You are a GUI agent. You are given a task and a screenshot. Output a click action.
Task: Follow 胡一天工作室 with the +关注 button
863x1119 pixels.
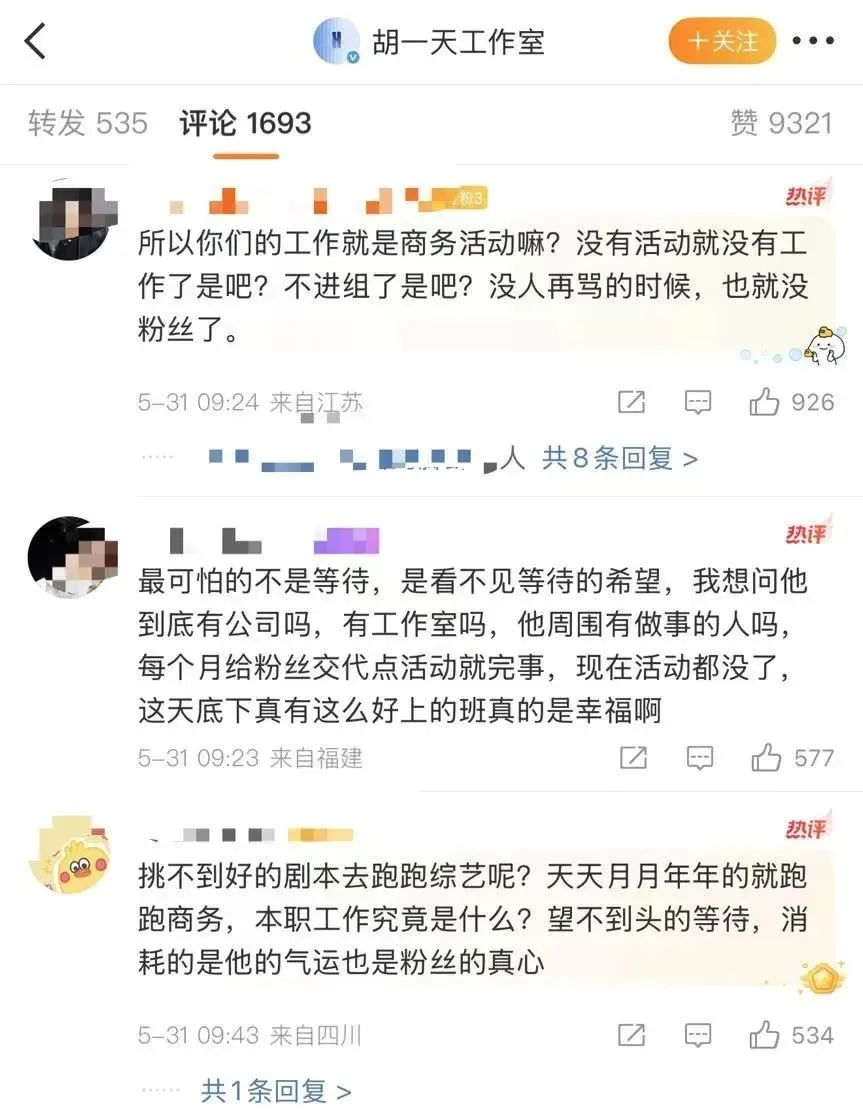coord(722,42)
